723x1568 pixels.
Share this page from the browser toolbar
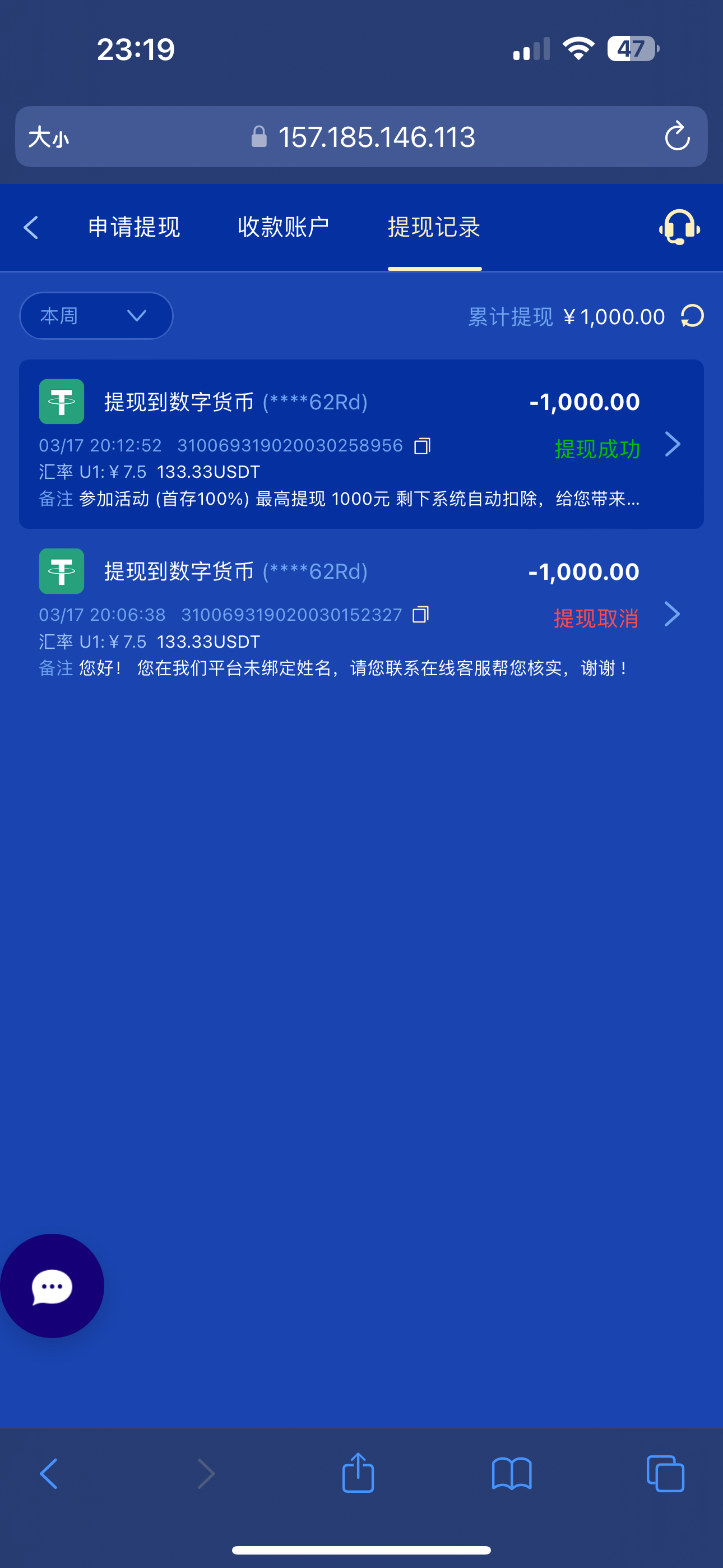click(x=358, y=1474)
